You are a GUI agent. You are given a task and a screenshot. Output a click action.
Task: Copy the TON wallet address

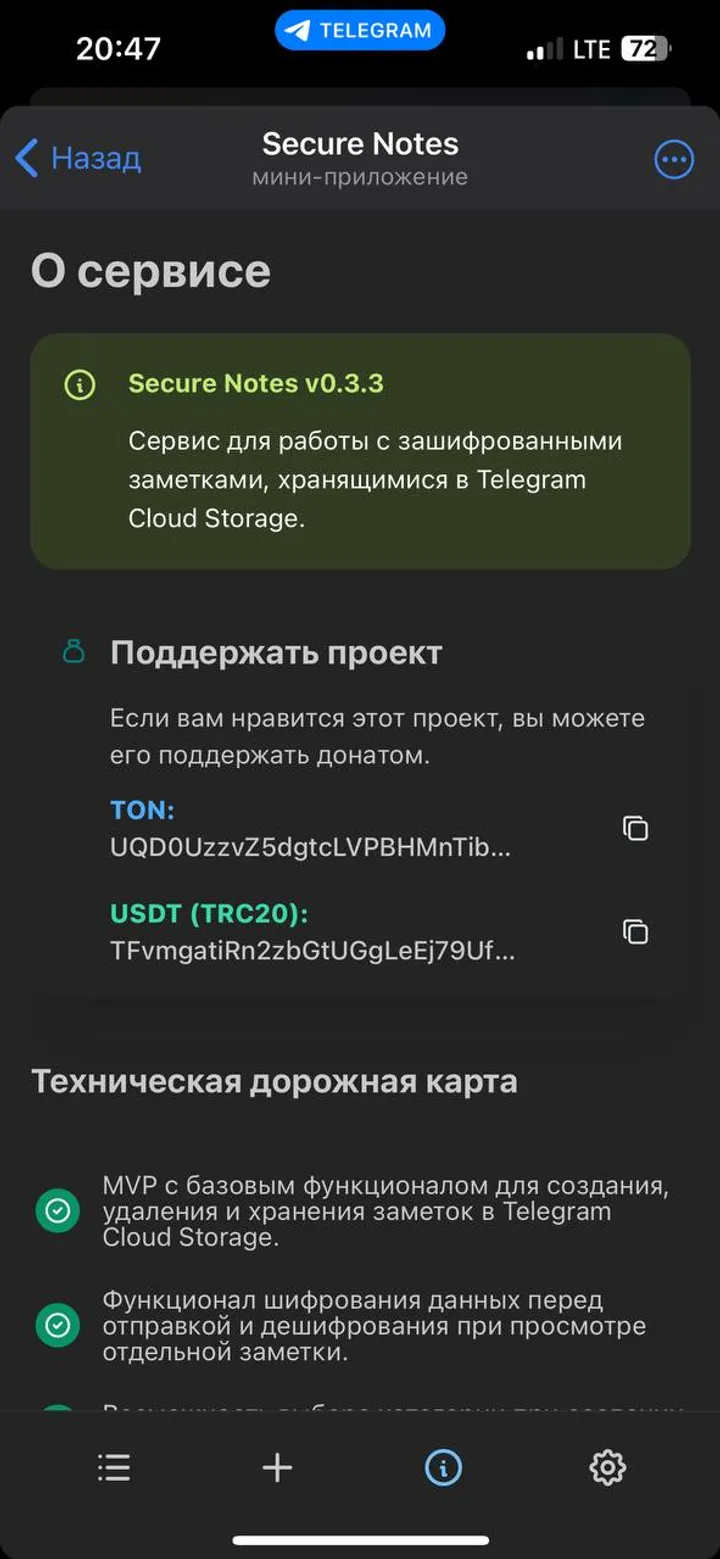click(635, 828)
